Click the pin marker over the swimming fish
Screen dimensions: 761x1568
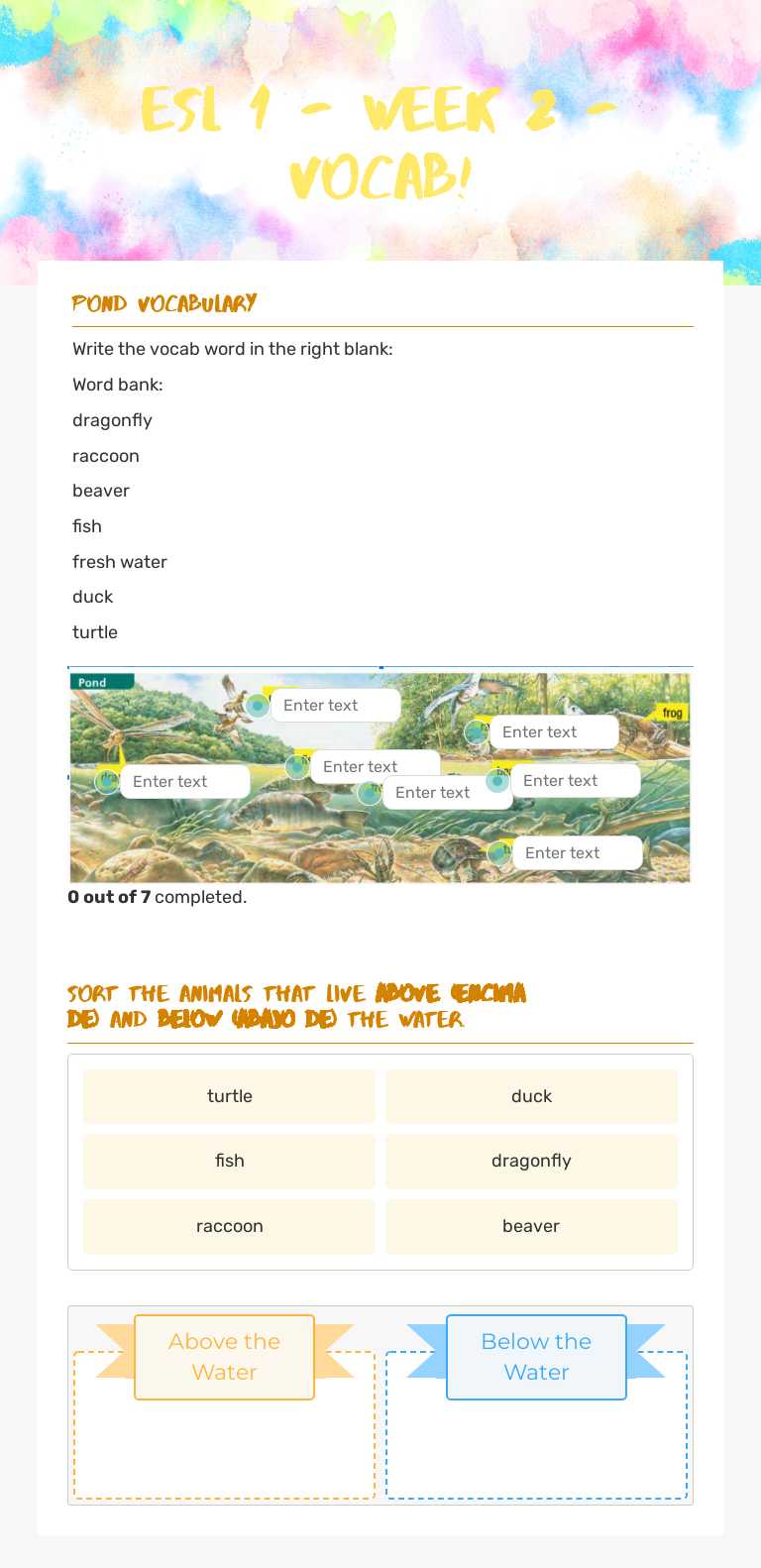coord(369,792)
